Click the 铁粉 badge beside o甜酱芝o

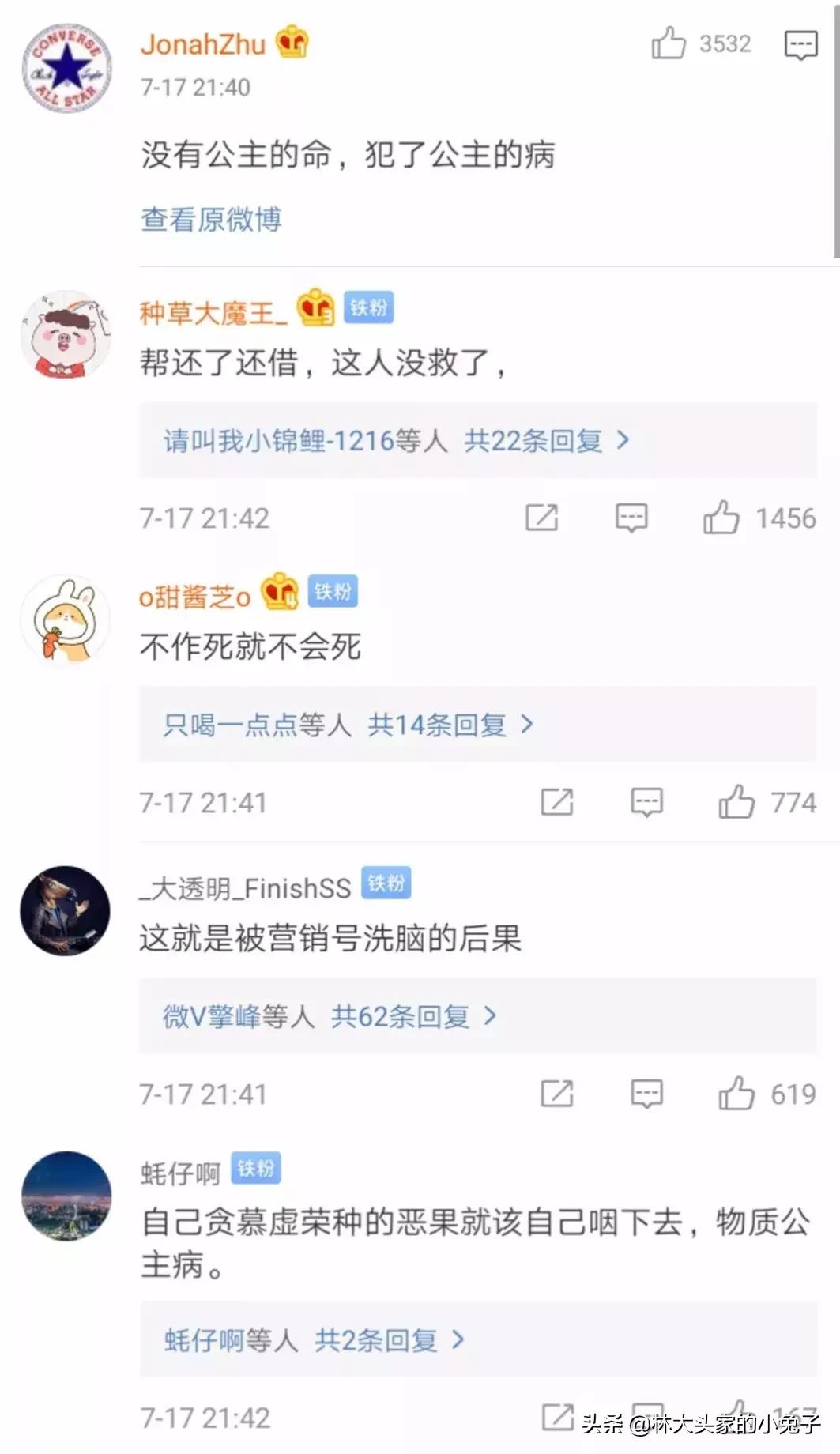[332, 590]
